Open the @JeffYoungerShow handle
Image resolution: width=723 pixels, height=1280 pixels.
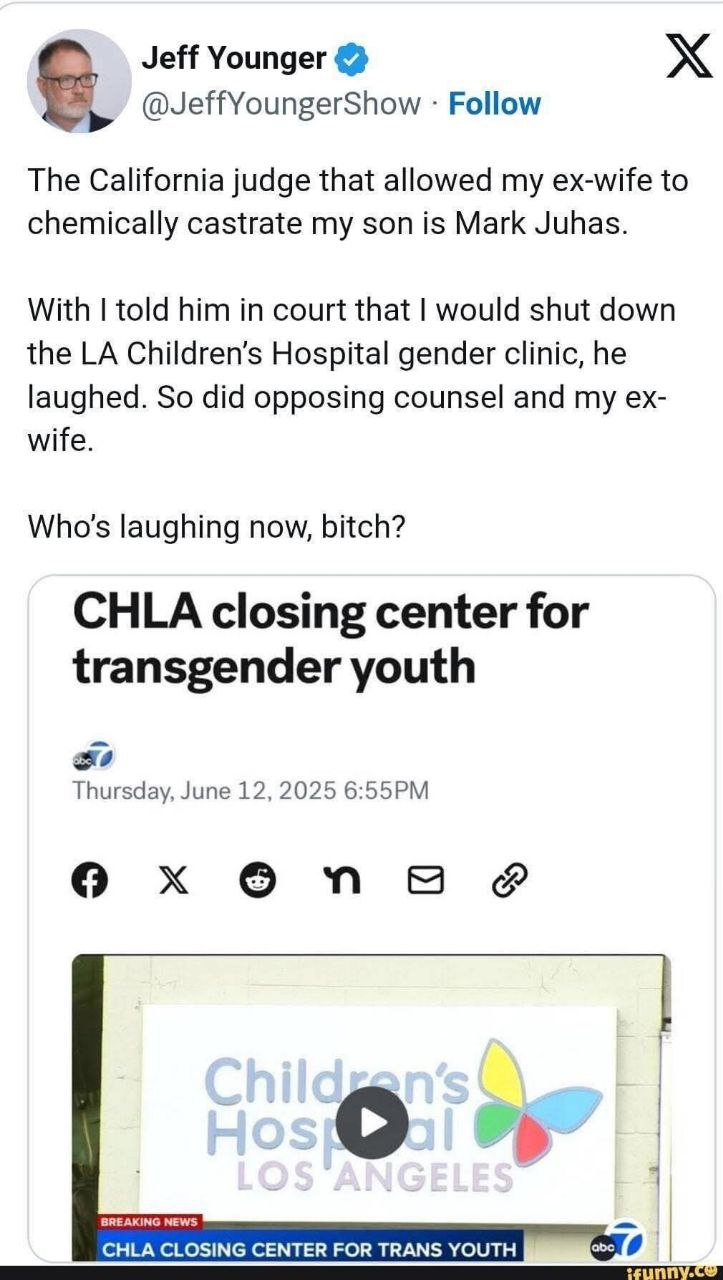(282, 104)
